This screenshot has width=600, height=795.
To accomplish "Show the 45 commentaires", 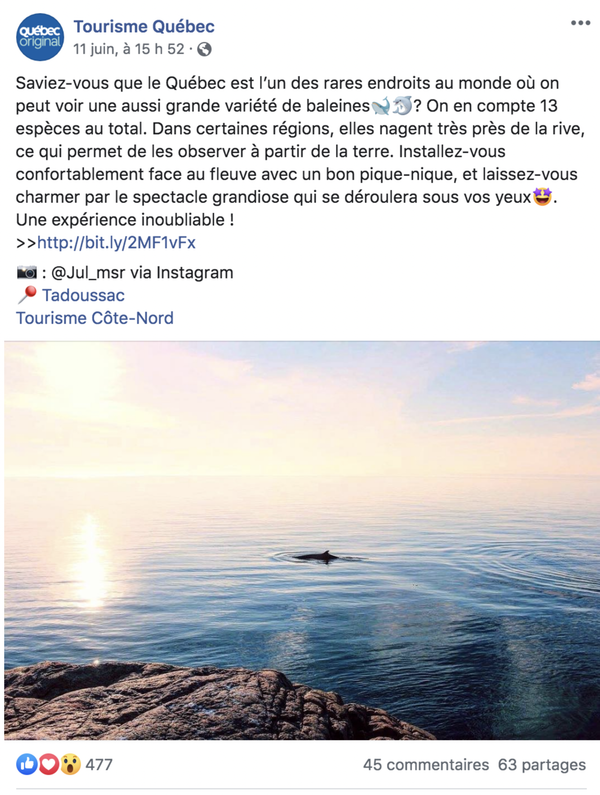I will 425,765.
